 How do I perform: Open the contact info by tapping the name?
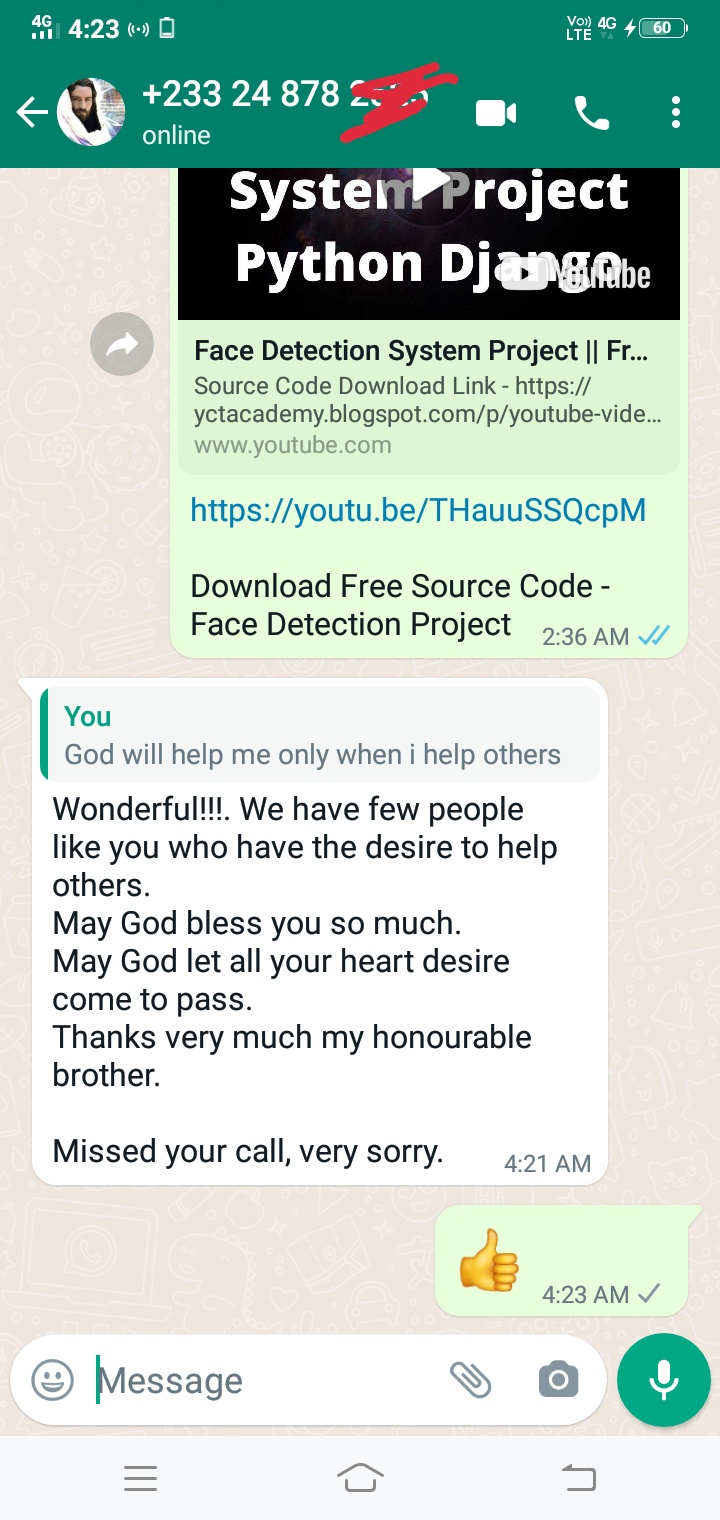250,95
